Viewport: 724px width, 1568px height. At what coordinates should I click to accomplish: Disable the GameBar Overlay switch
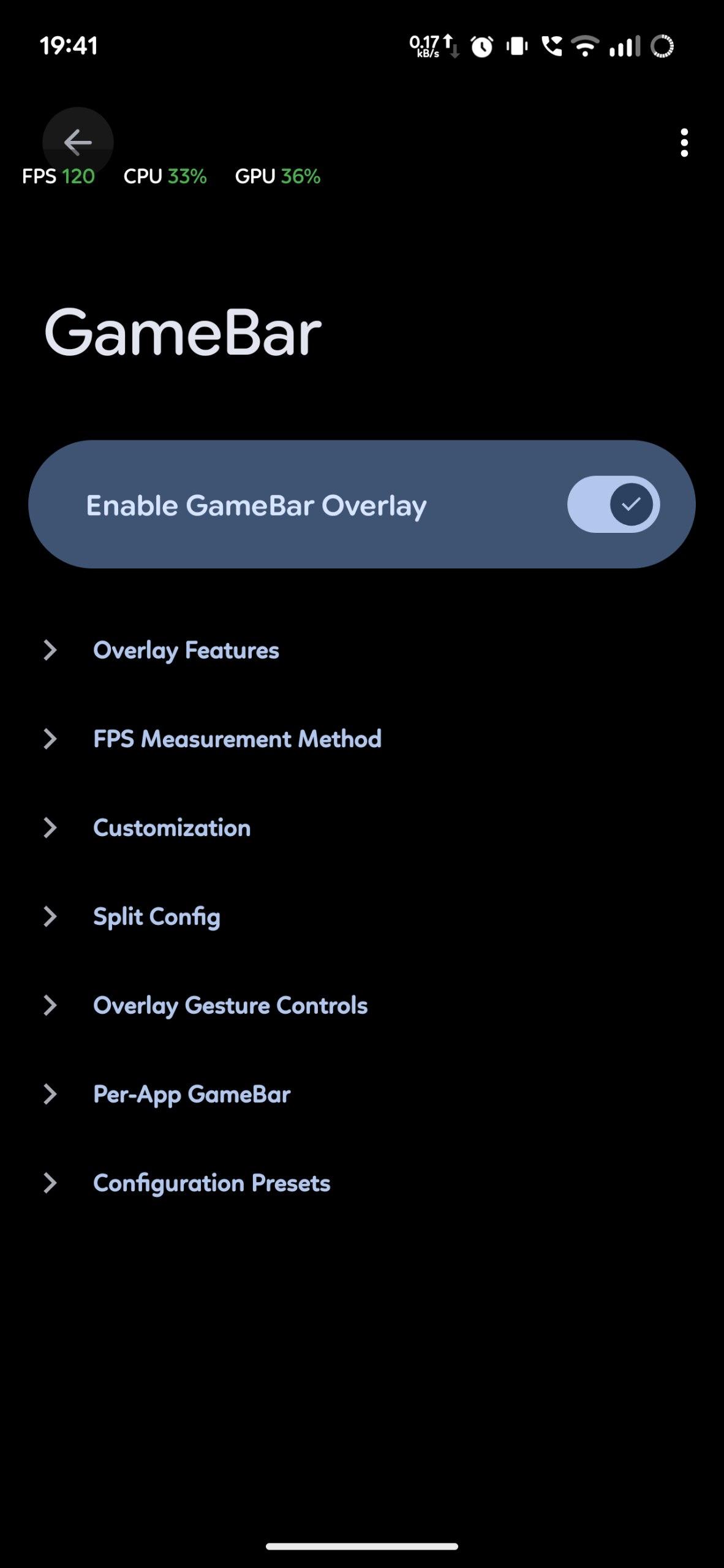(613, 504)
